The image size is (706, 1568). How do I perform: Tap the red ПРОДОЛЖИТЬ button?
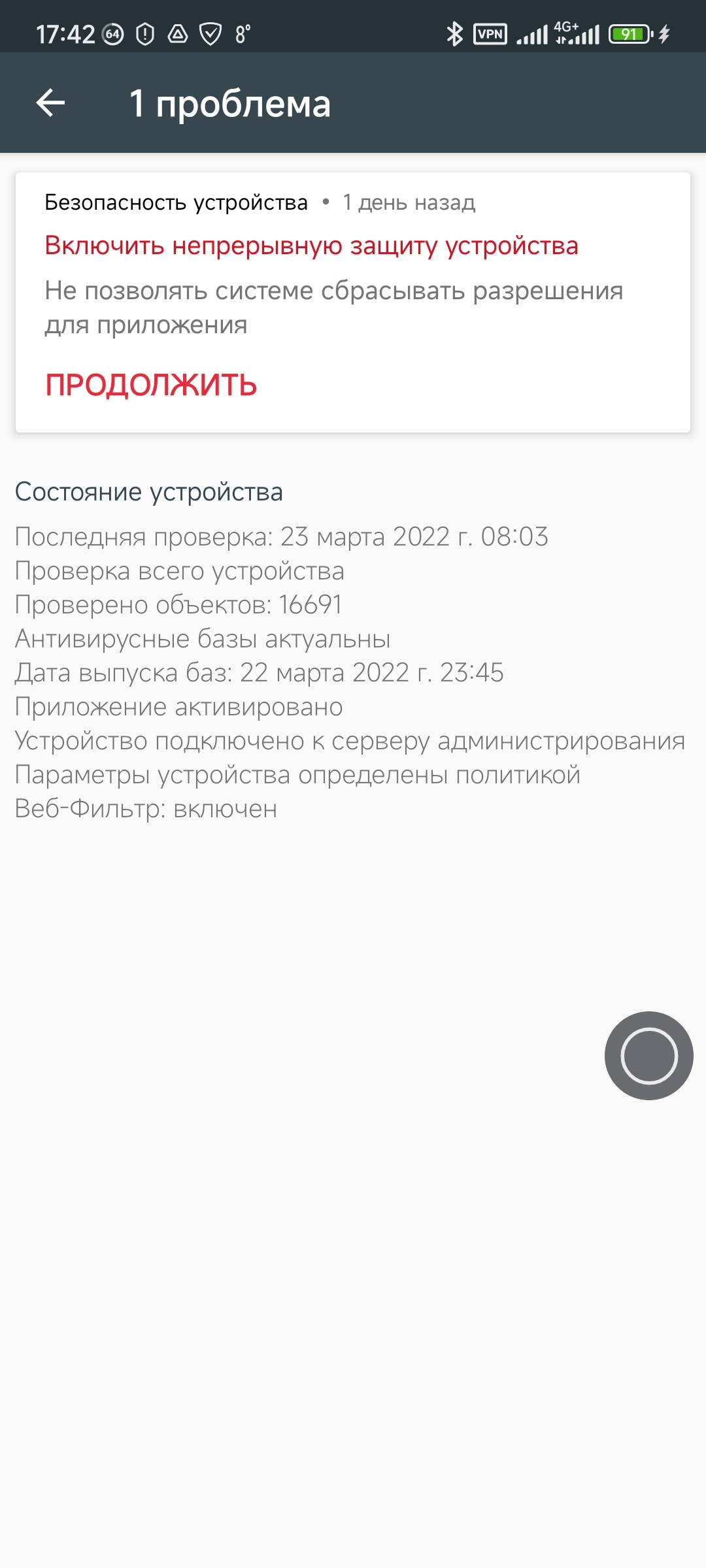151,385
